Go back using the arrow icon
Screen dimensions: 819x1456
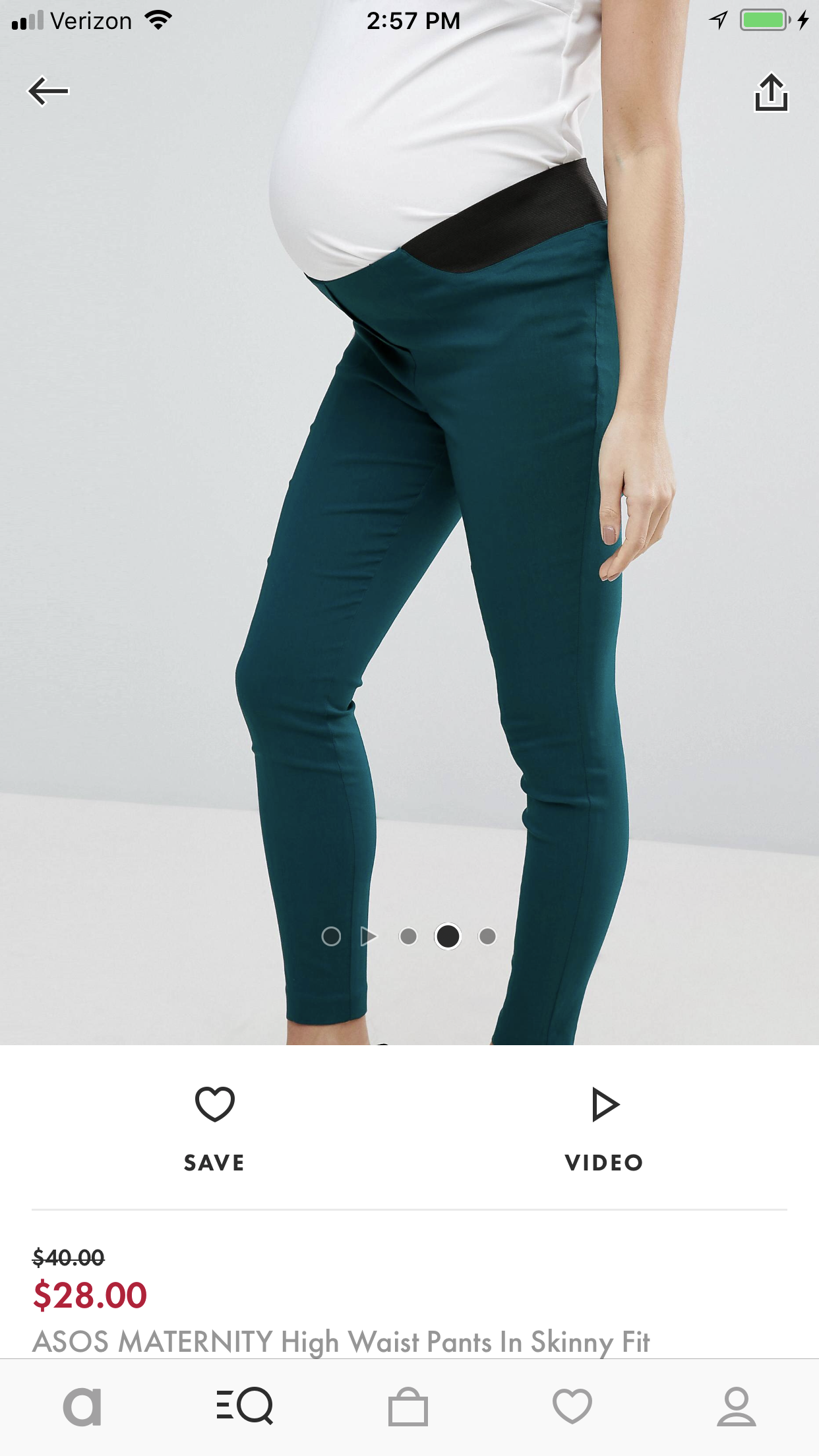tap(48, 91)
